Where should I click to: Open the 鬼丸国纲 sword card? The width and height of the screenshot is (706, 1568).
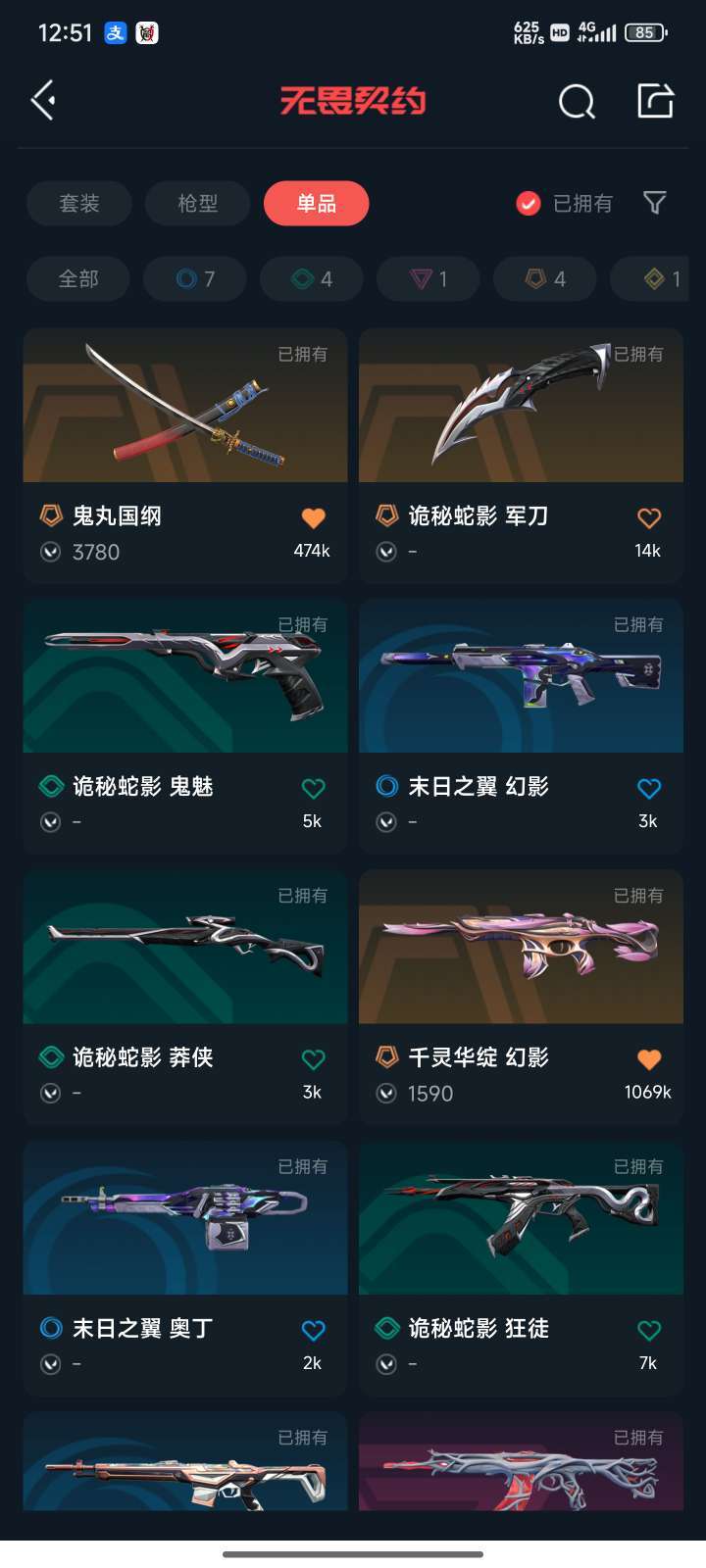click(185, 456)
